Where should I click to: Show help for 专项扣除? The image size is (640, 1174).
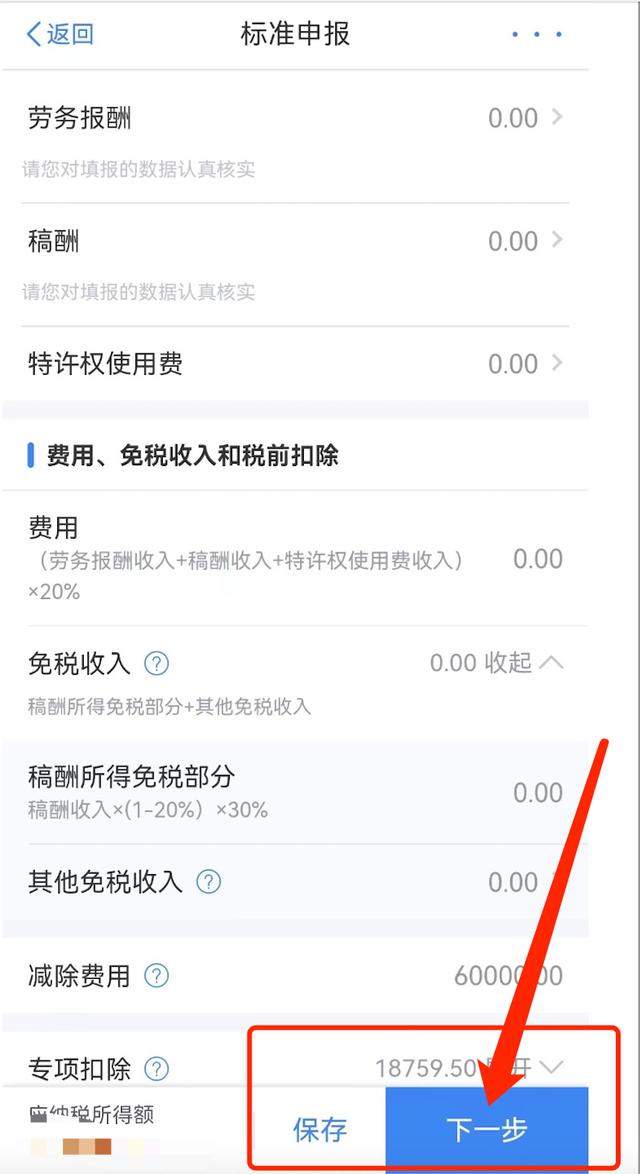(x=157, y=1069)
